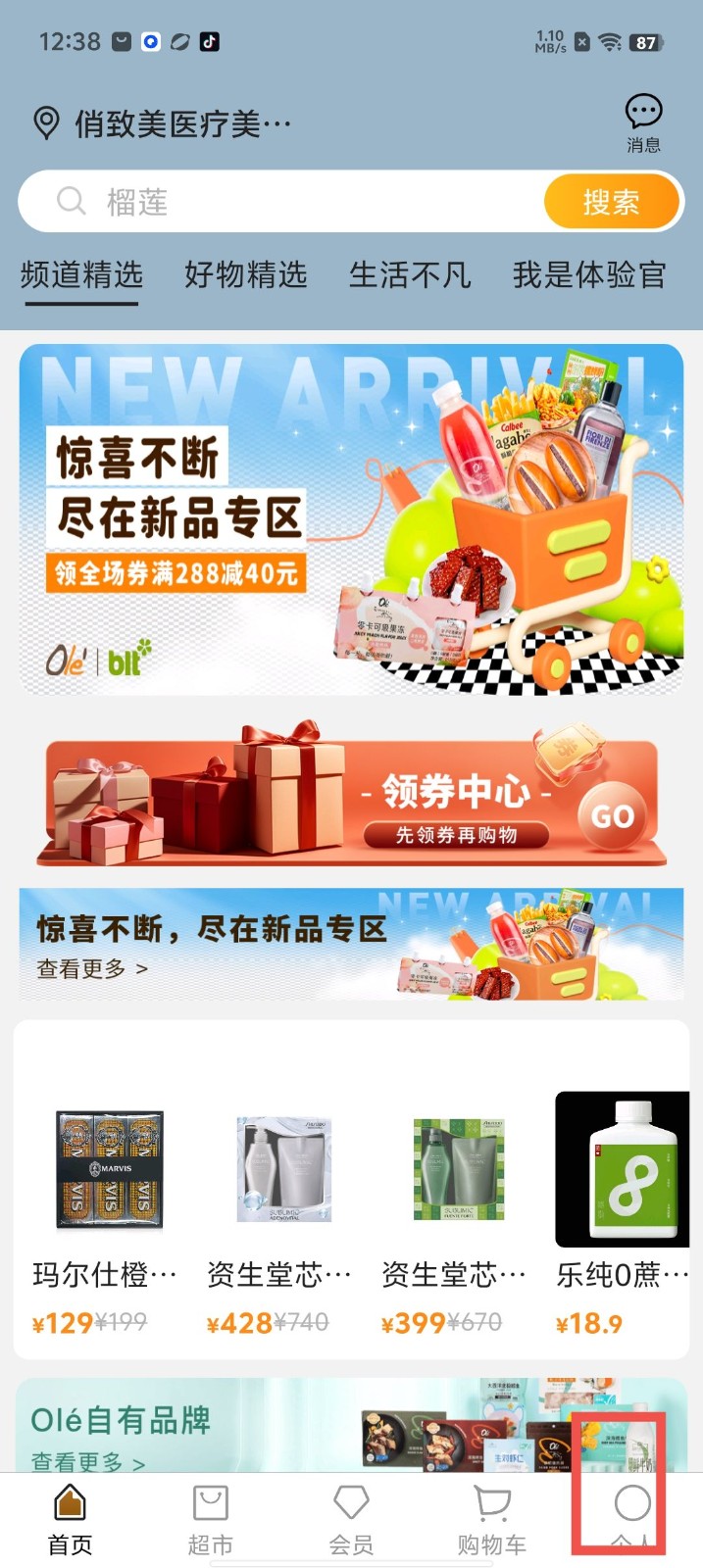Switch to the 我是体验官 tab

tap(589, 275)
